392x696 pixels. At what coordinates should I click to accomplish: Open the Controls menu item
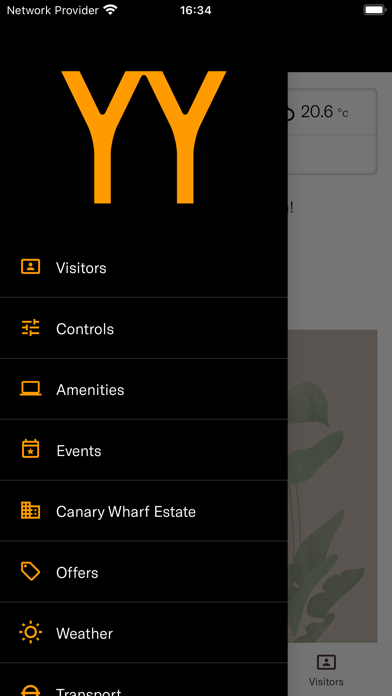(143, 328)
